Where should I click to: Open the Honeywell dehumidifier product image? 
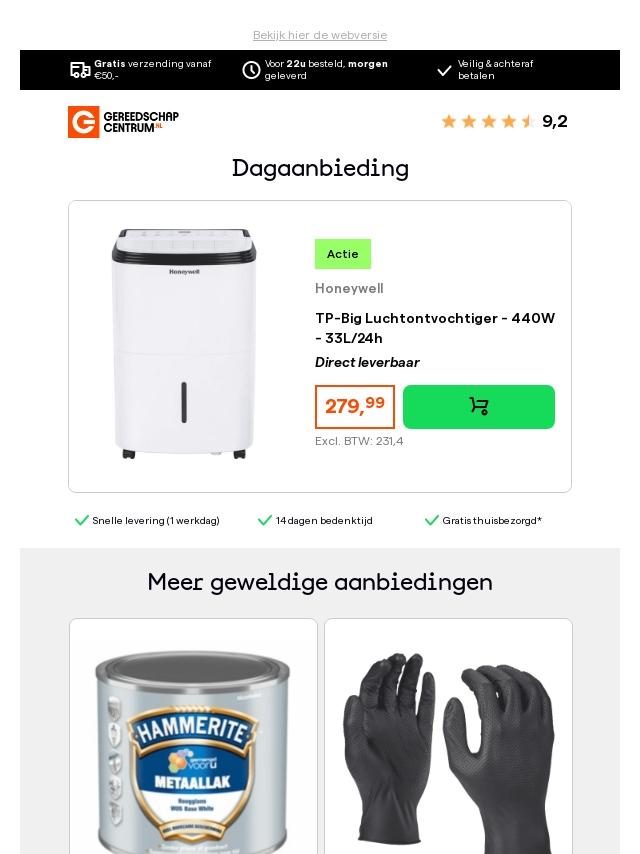click(x=184, y=344)
